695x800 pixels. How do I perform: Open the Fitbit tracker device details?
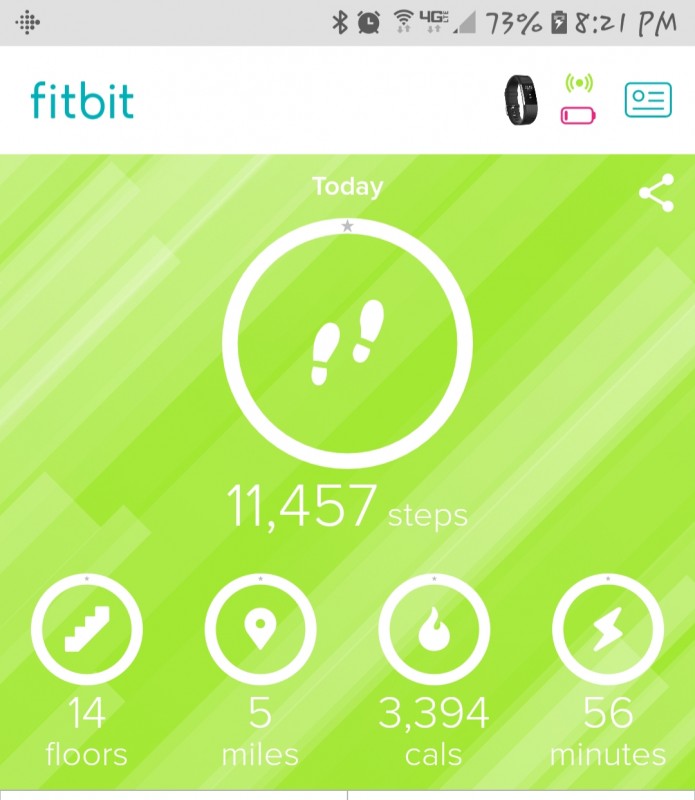[x=515, y=100]
